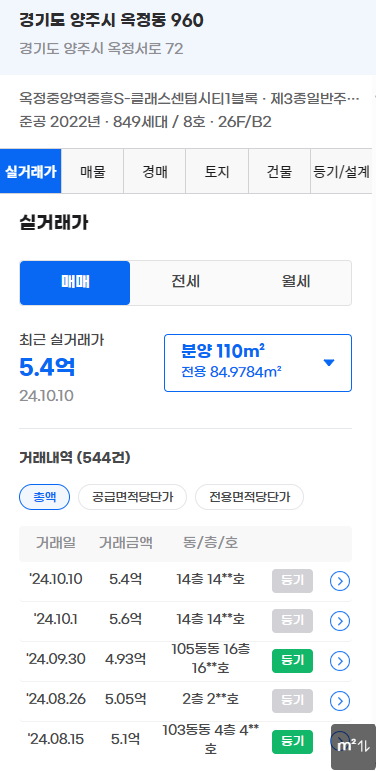Select 전세 transaction type

(x=185, y=283)
